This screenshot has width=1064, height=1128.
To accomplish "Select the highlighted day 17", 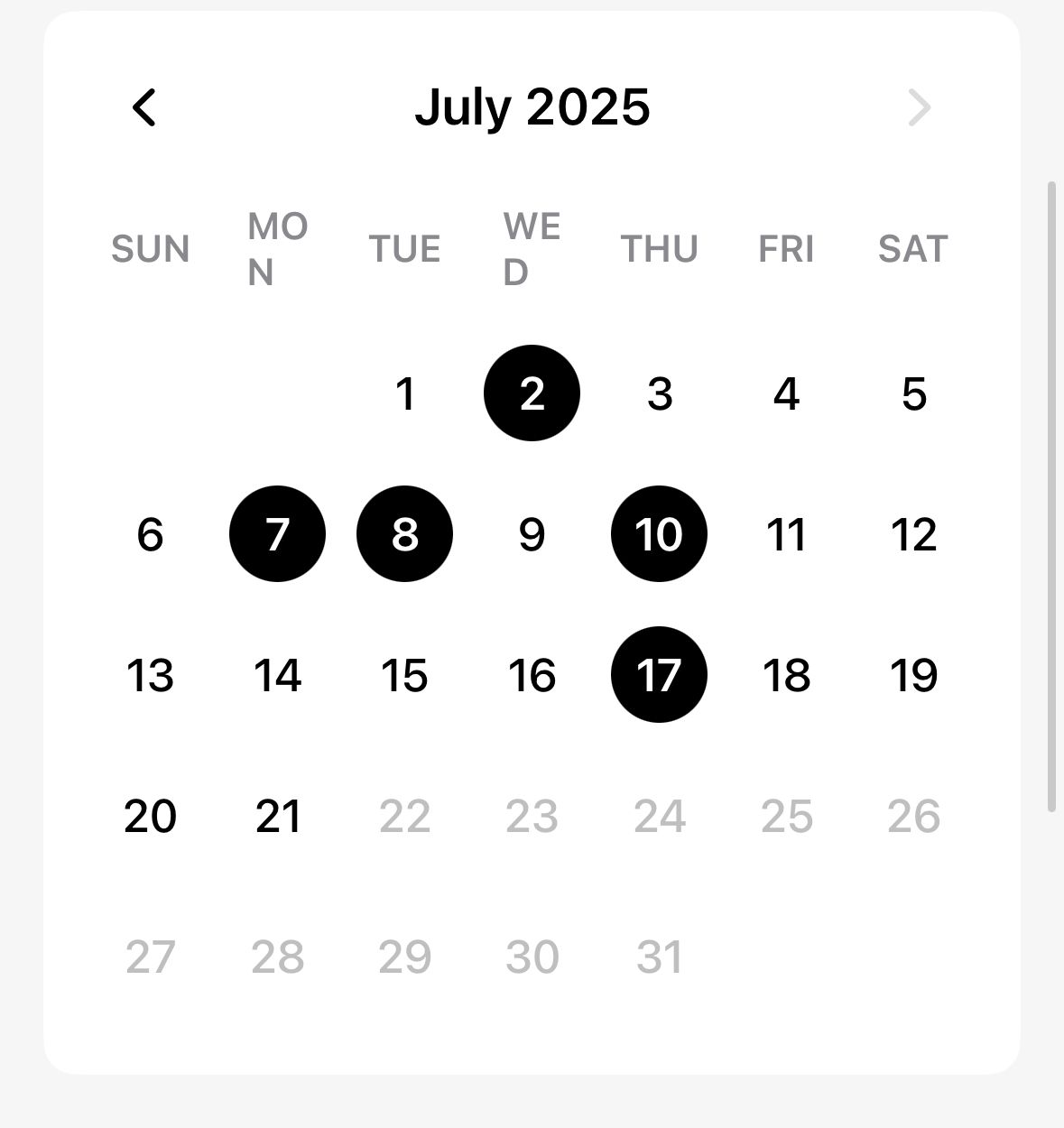I will (659, 675).
